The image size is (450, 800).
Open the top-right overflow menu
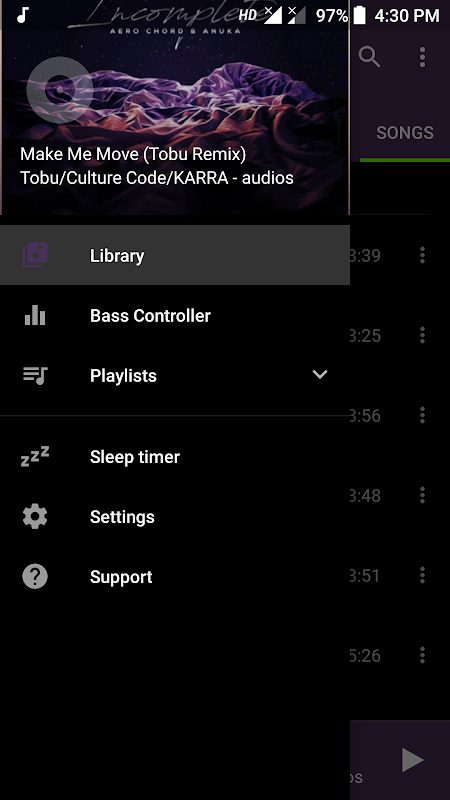tap(422, 57)
